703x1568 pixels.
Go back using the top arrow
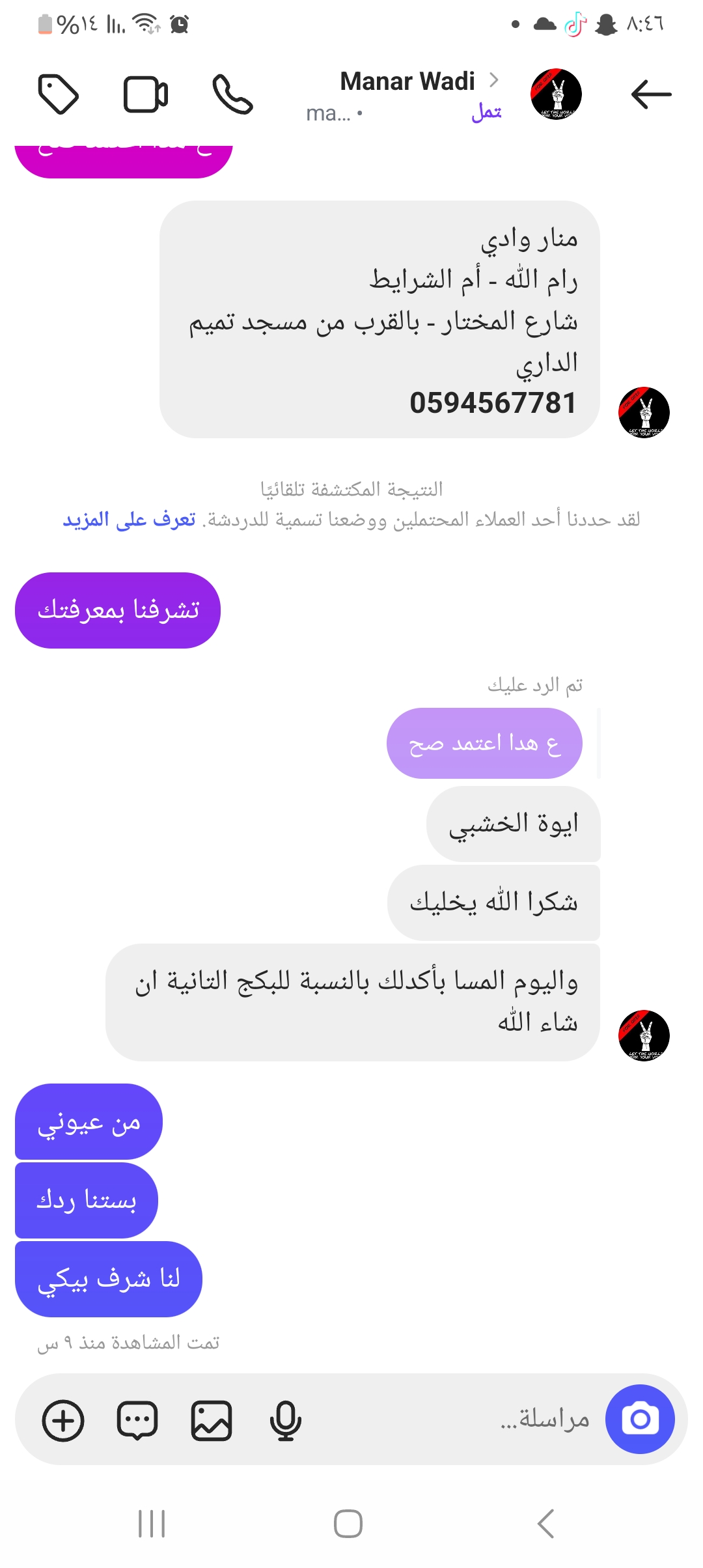651,94
